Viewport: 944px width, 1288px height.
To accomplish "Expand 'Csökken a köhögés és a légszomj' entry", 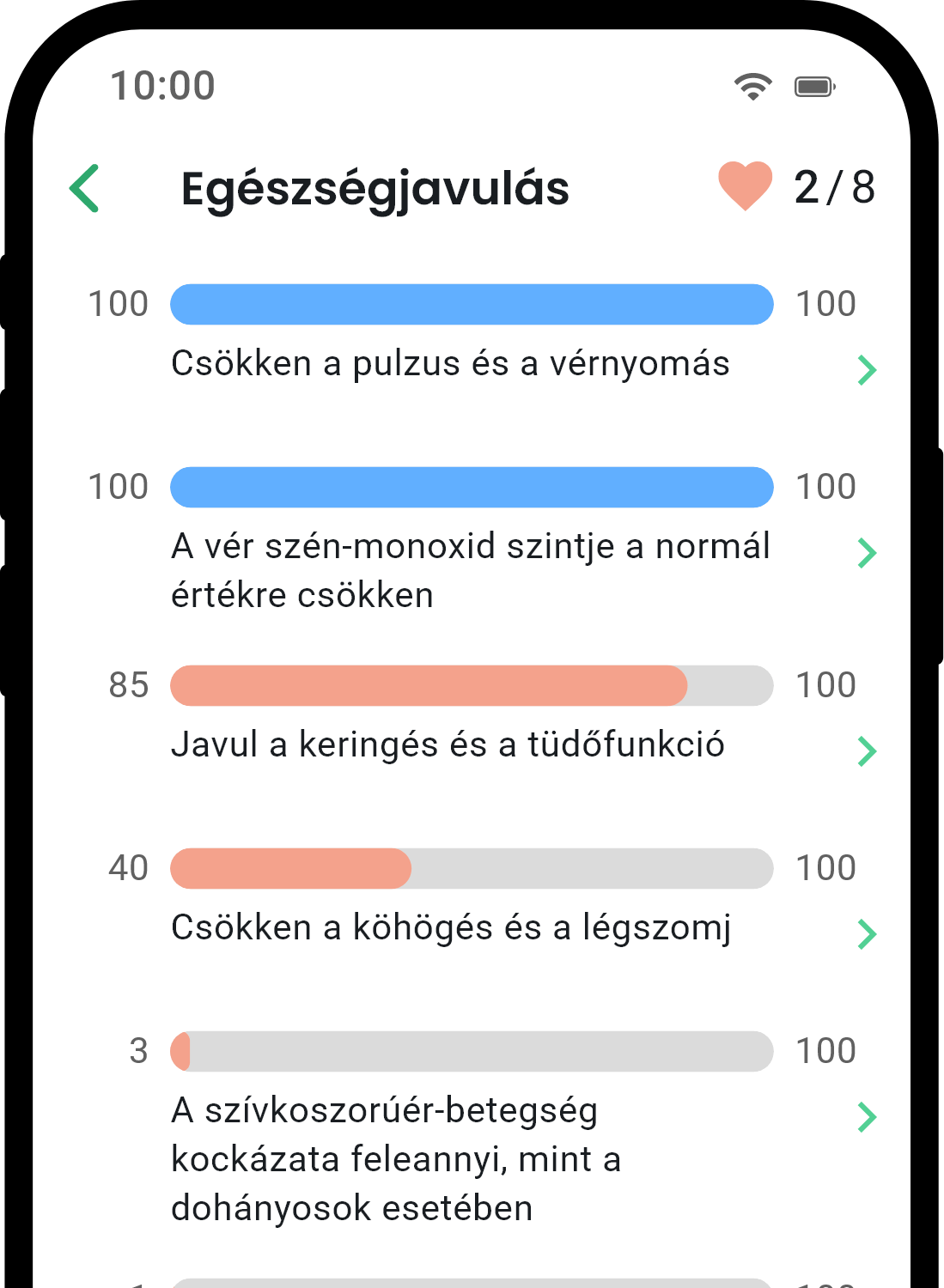I will [867, 933].
